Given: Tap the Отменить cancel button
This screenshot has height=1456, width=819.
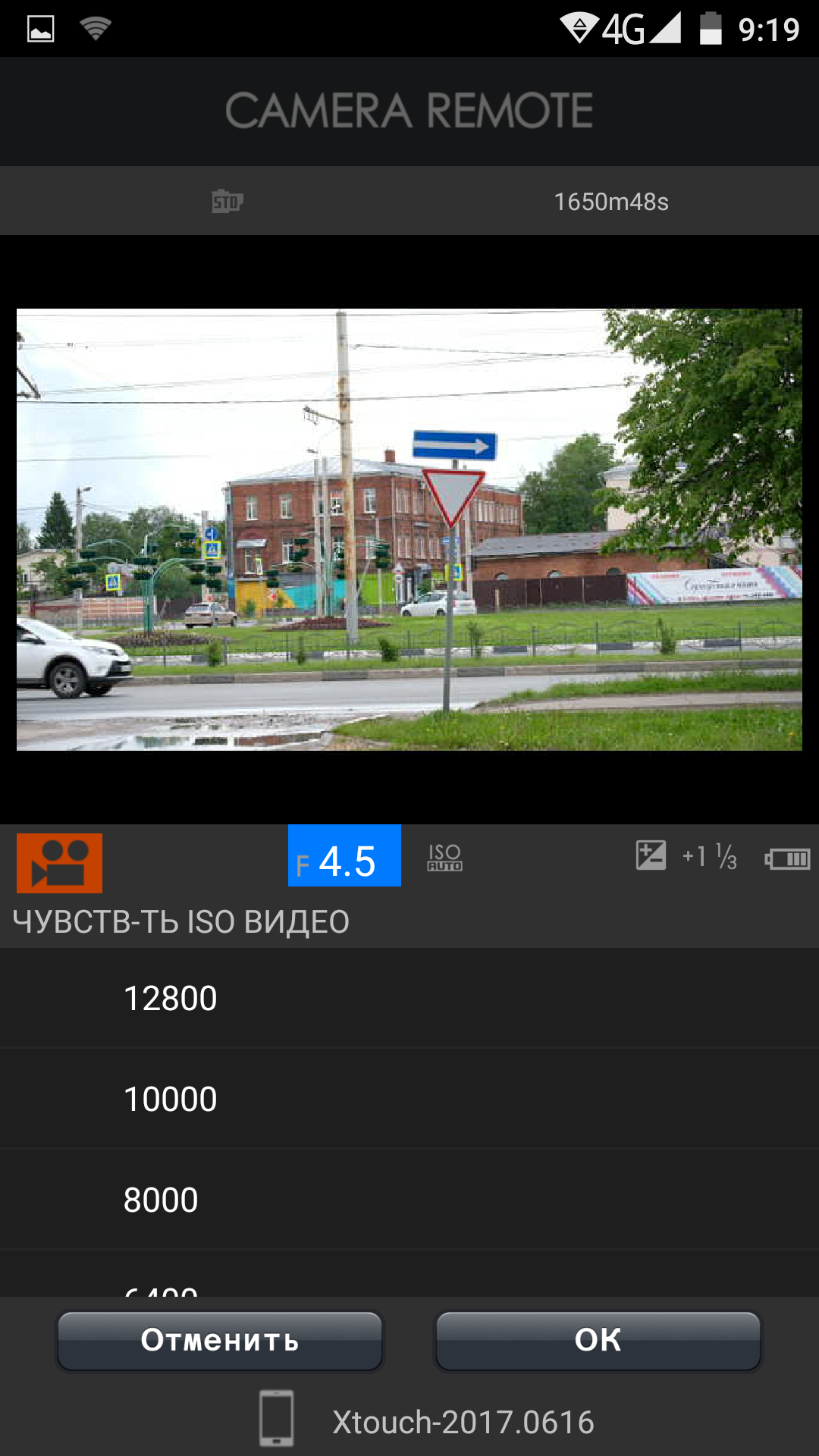Looking at the screenshot, I should pos(220,1341).
